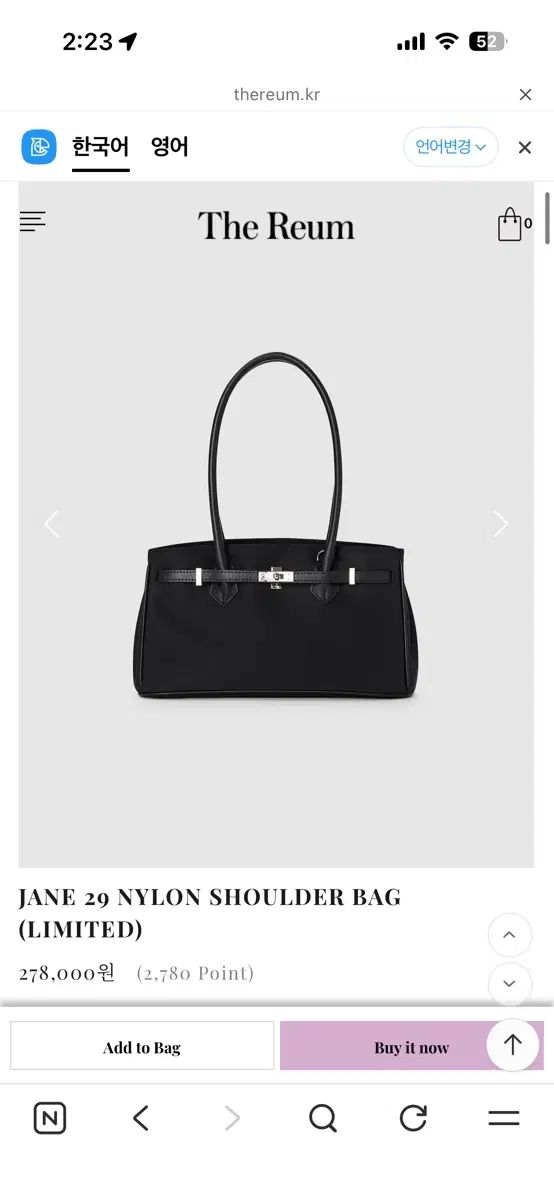Dismiss the translation bar

click(525, 148)
